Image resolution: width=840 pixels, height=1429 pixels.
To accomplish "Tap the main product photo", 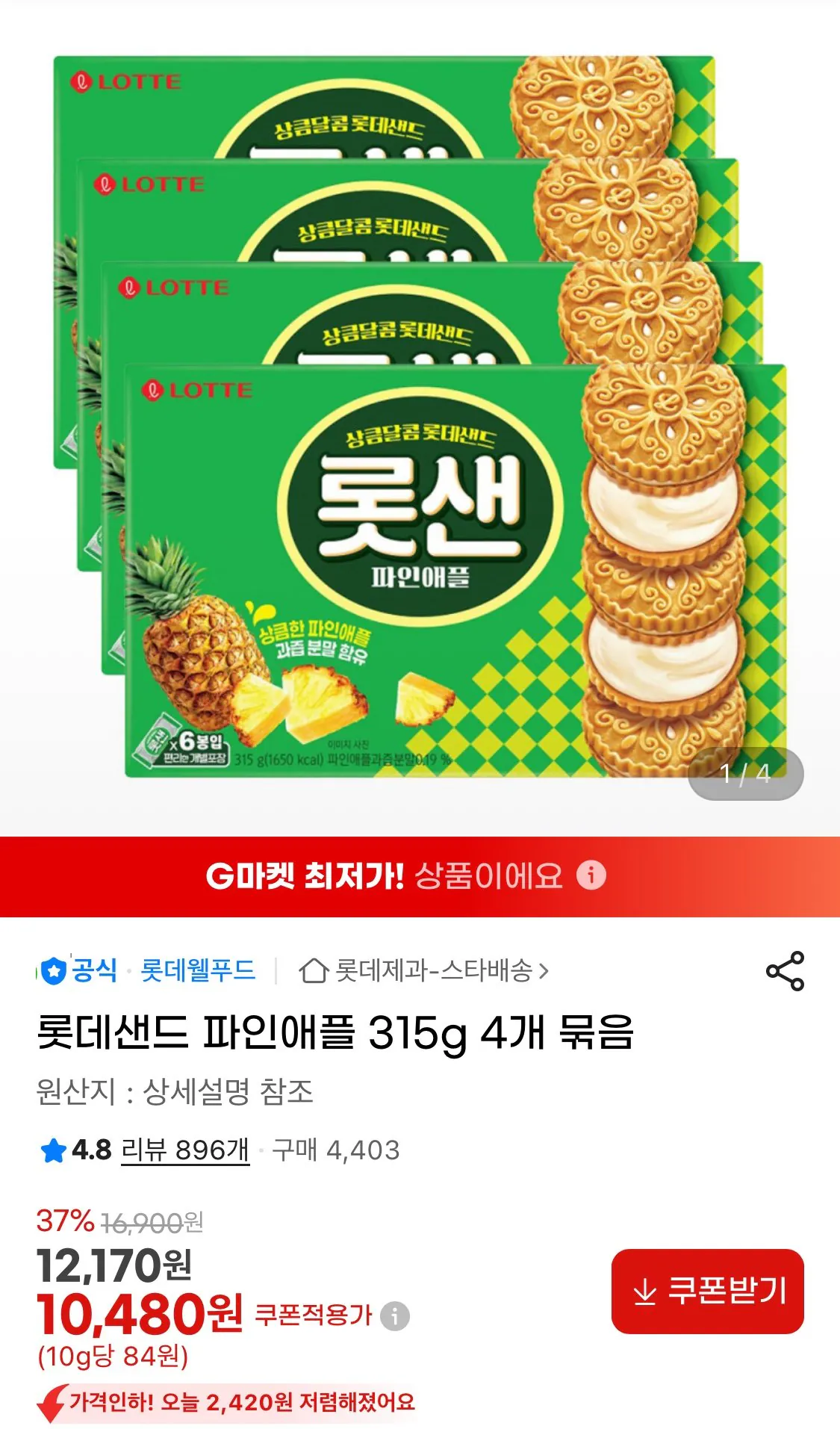I will (418, 418).
